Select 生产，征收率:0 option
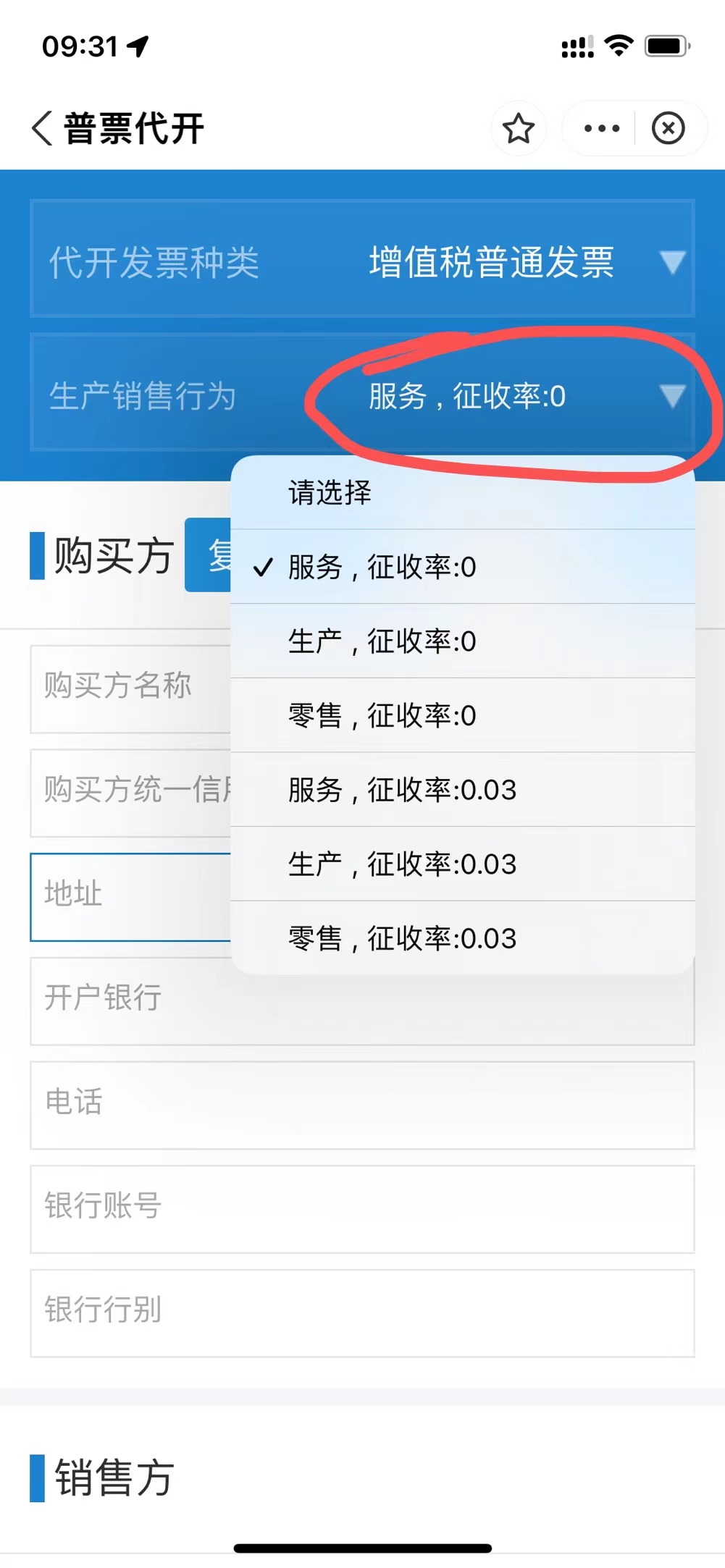 pyautogui.click(x=463, y=641)
